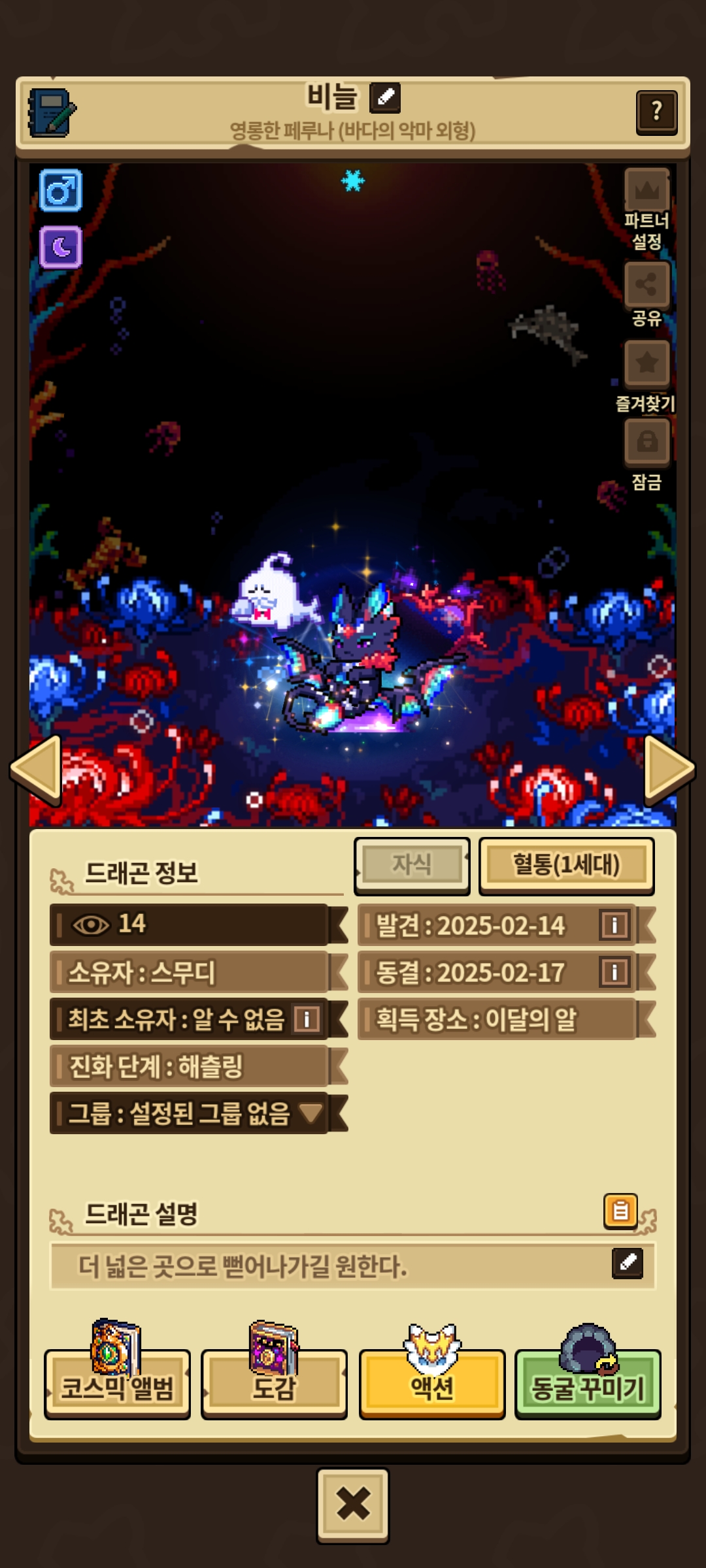View info for 동결 date
The image size is (706, 1568).
click(x=614, y=972)
